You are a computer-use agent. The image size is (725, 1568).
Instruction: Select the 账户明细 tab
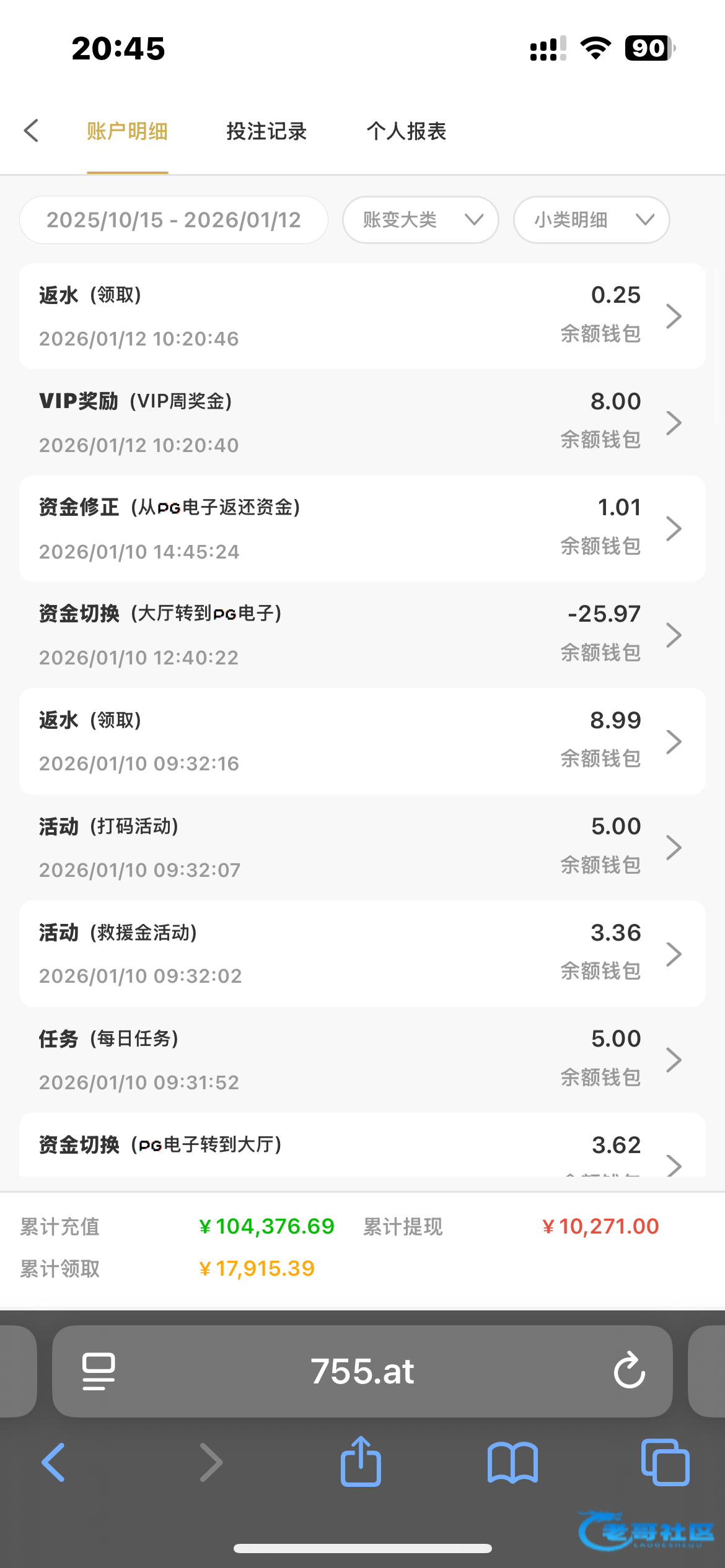[127, 131]
